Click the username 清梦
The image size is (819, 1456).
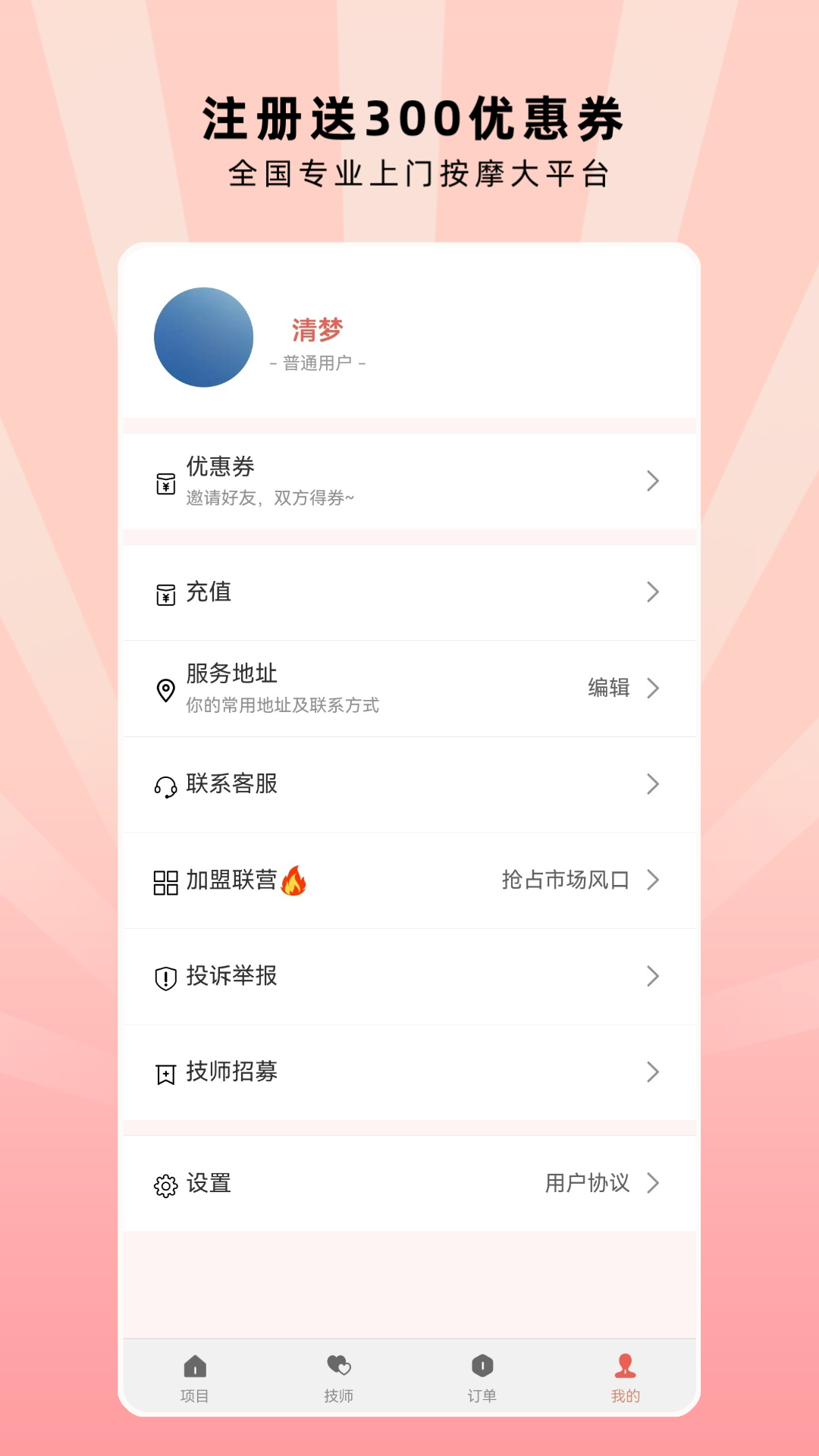318,329
